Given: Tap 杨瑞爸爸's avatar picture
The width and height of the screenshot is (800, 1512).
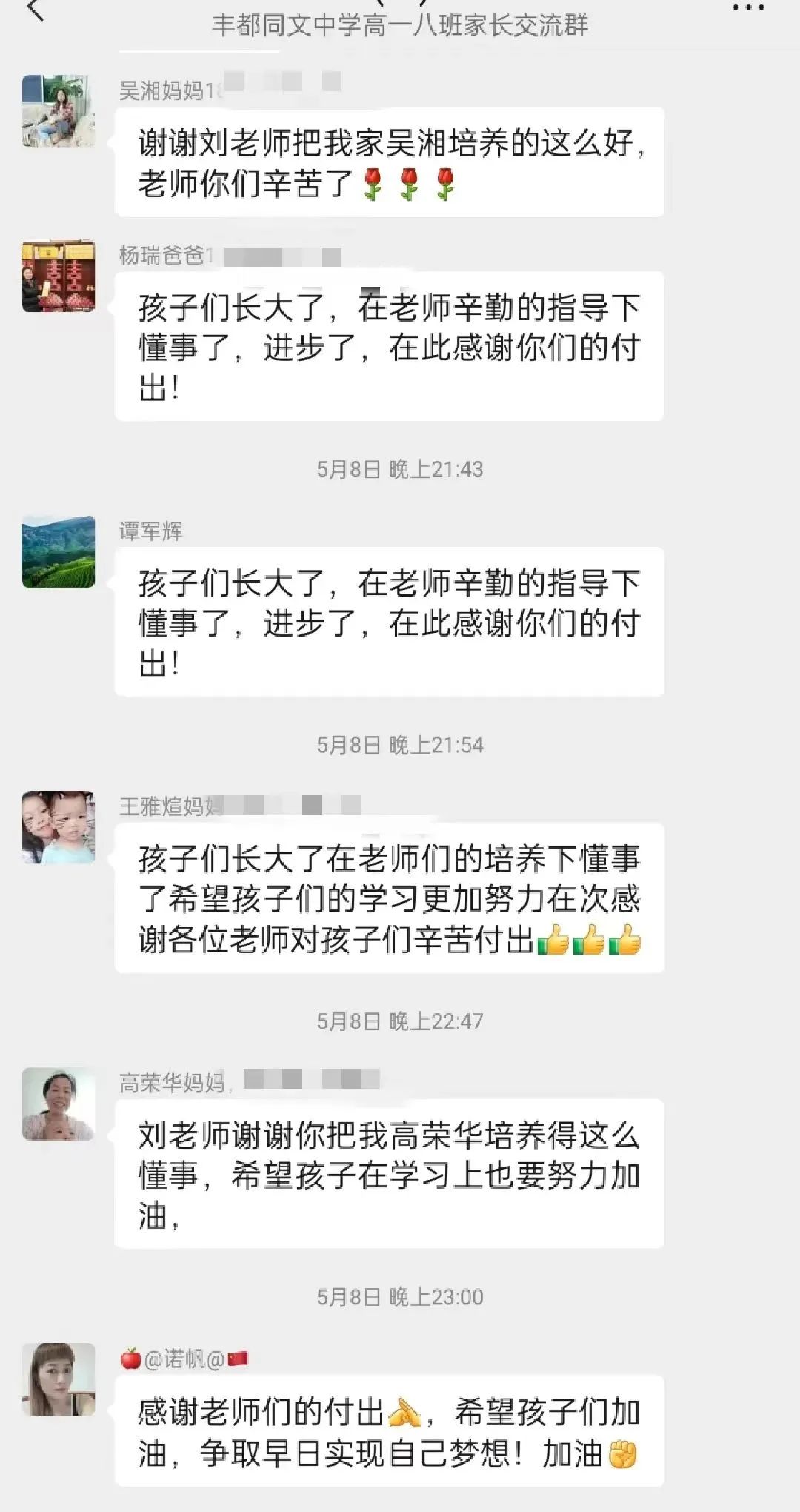Looking at the screenshot, I should click(x=59, y=276).
